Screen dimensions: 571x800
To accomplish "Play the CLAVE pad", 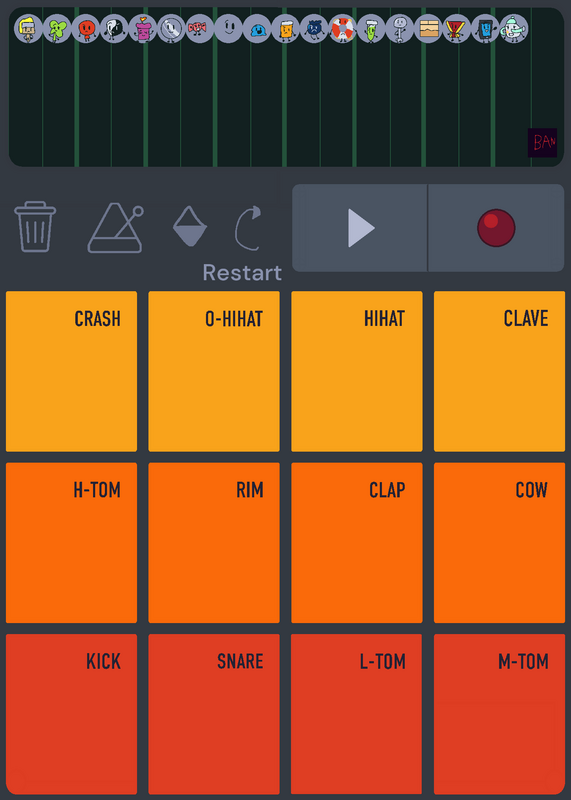I will 500,371.
